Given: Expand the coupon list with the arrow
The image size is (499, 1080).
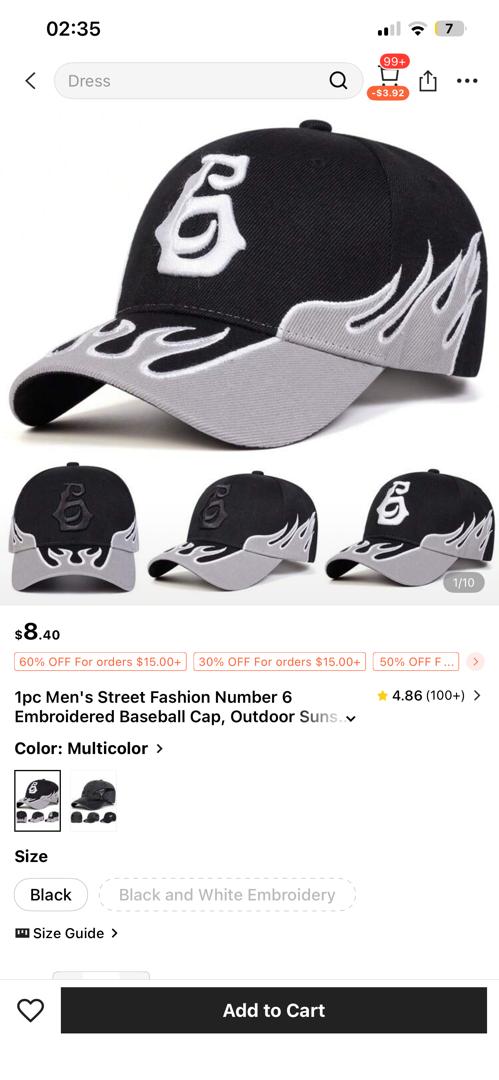Looking at the screenshot, I should tap(476, 661).
